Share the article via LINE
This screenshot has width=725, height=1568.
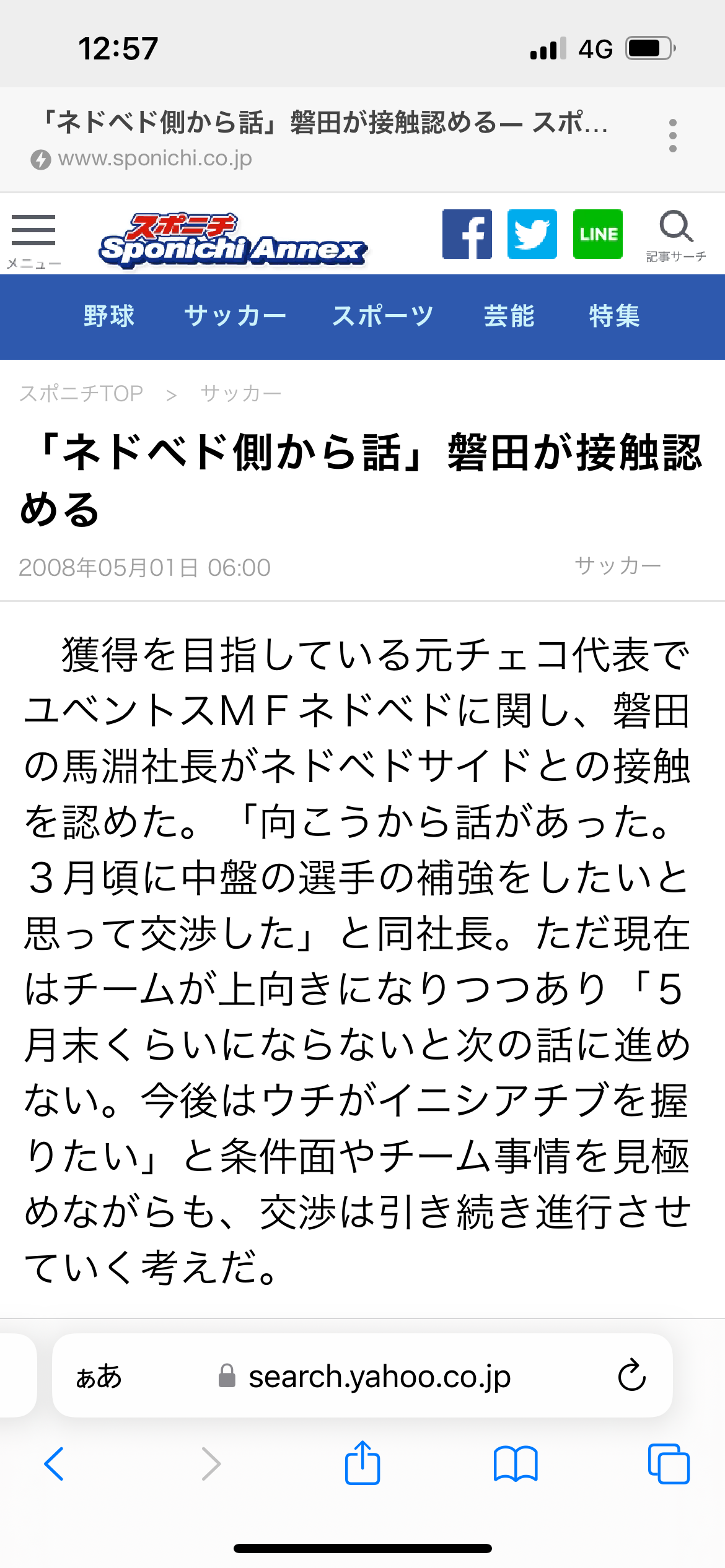(598, 234)
